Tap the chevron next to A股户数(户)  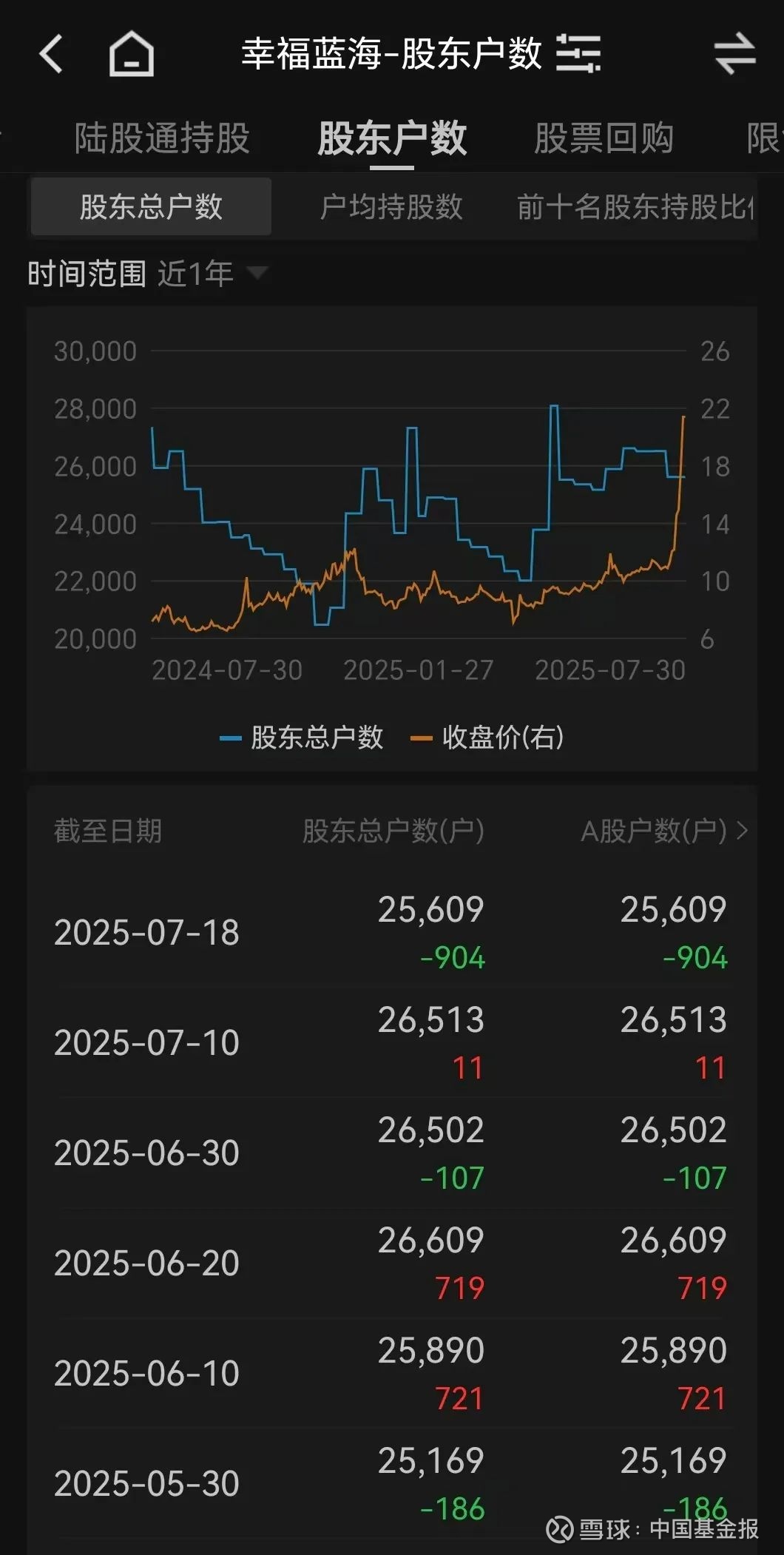pyautogui.click(x=743, y=831)
